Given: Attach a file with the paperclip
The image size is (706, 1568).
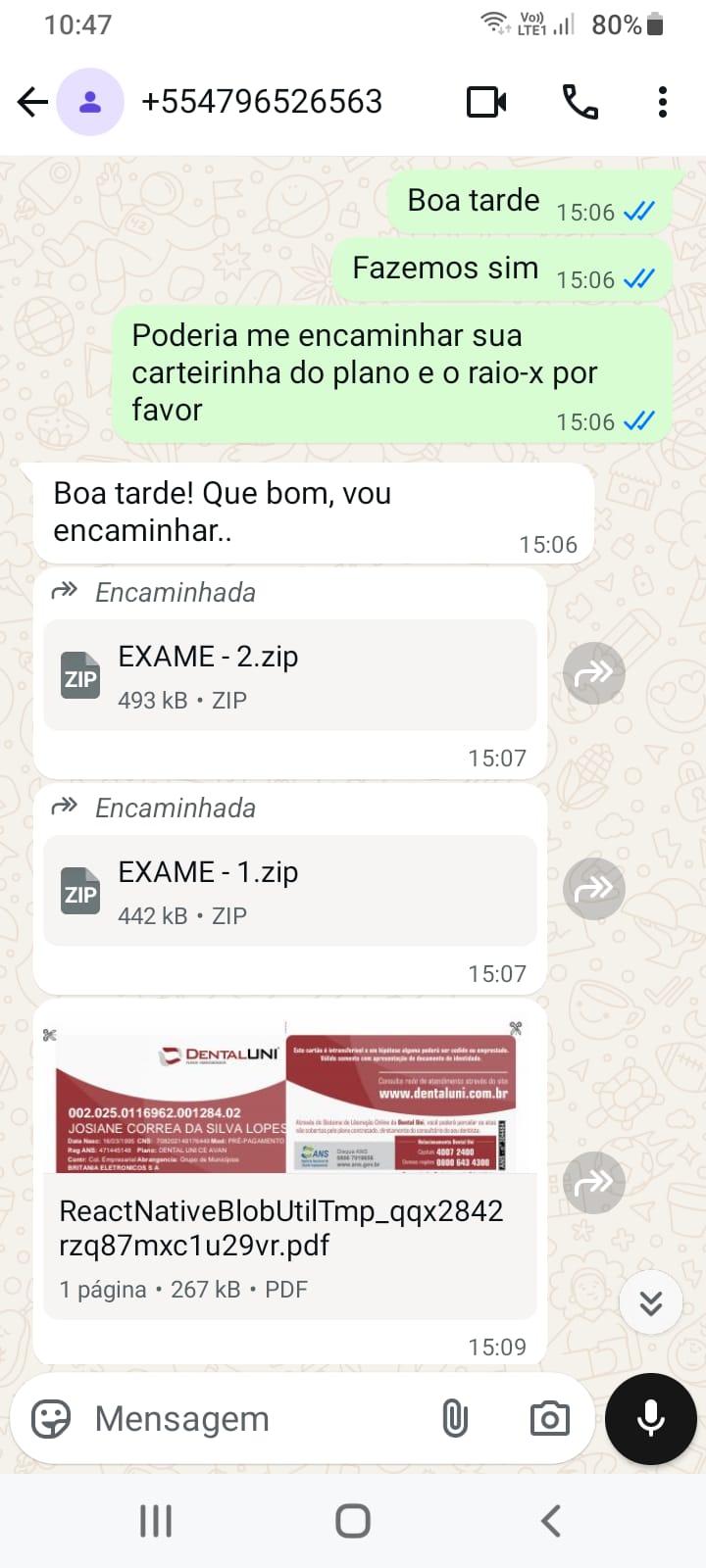Looking at the screenshot, I should [455, 1419].
